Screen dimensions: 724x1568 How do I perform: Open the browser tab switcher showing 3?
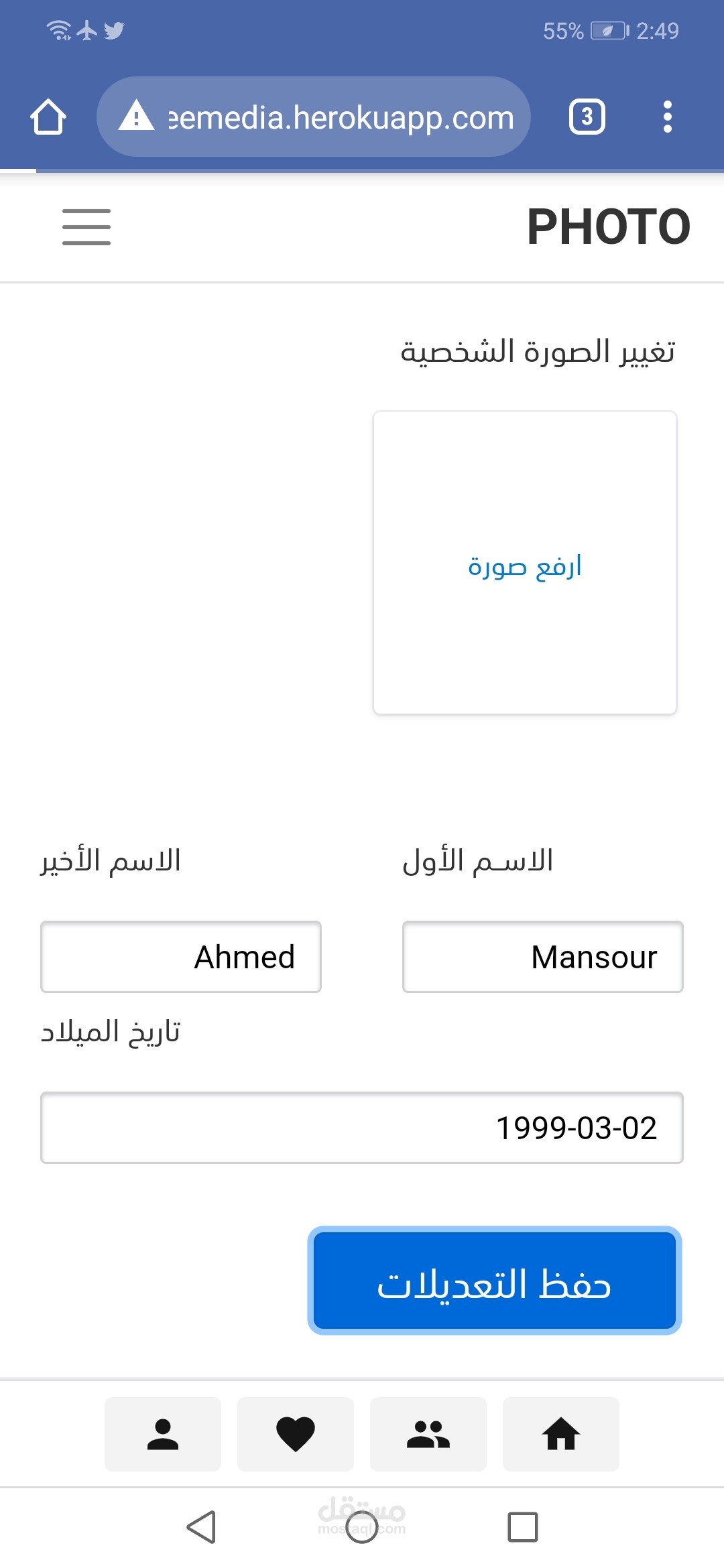(x=587, y=117)
